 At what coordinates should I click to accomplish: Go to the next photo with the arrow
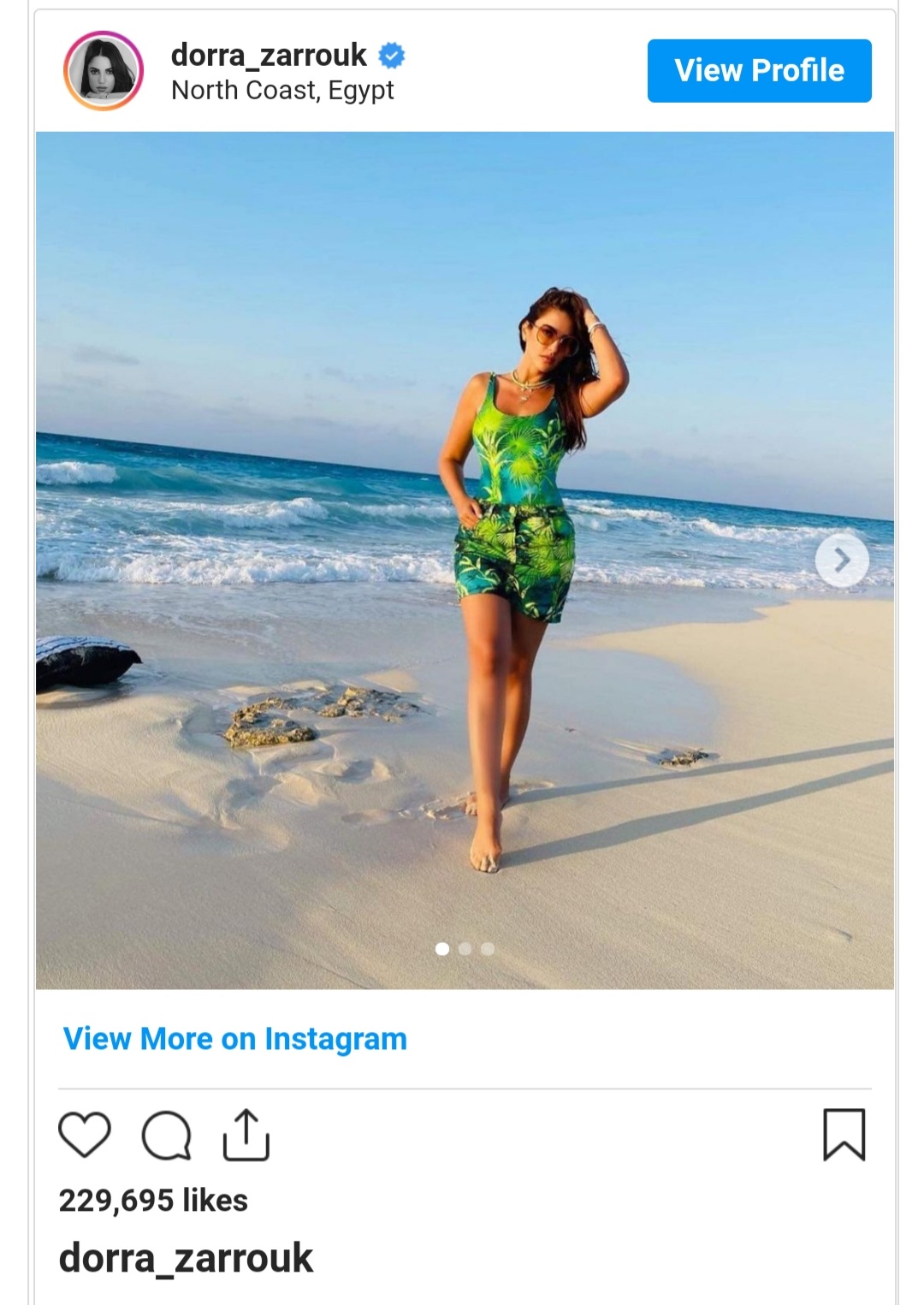point(842,561)
